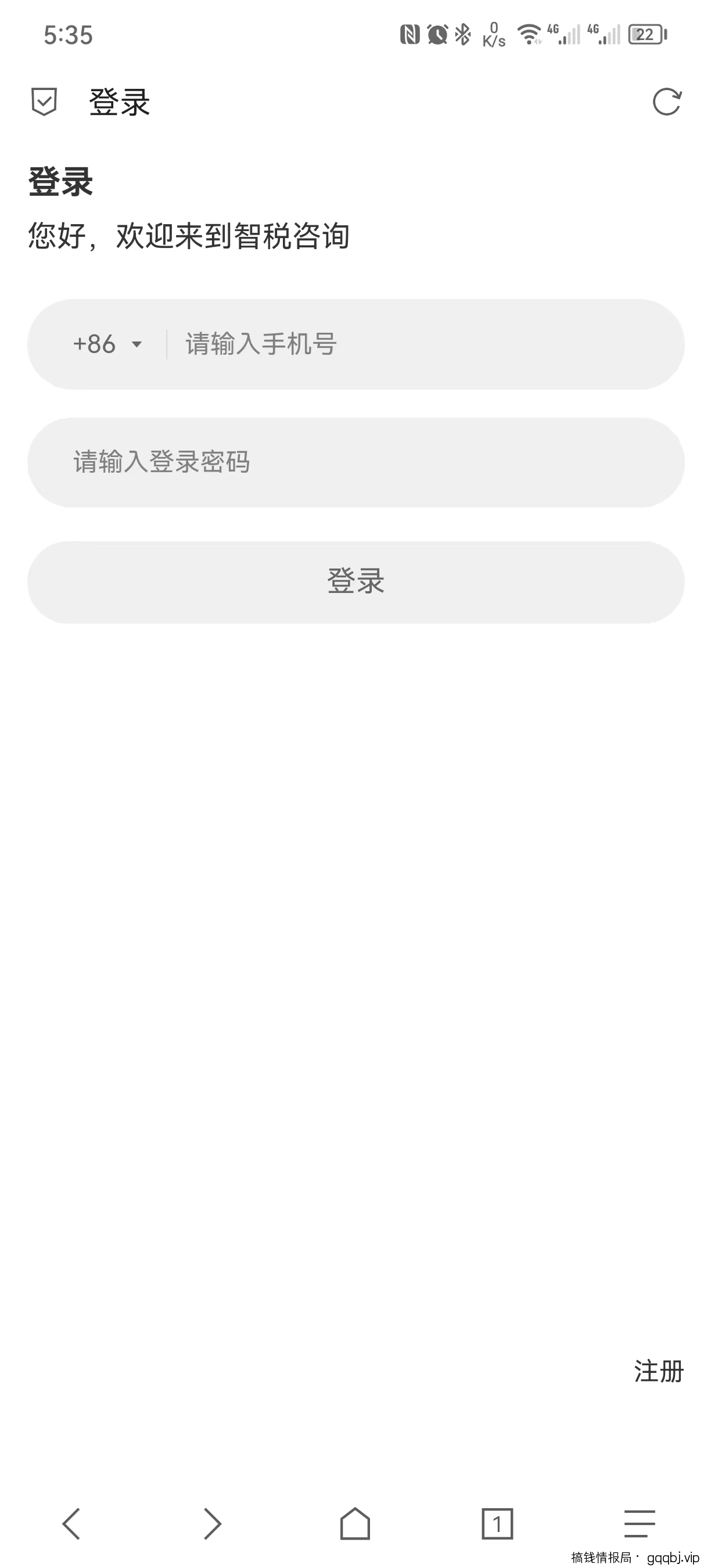The height and width of the screenshot is (1568, 711).
Task: Expand the country code selector arrow
Action: [x=137, y=344]
